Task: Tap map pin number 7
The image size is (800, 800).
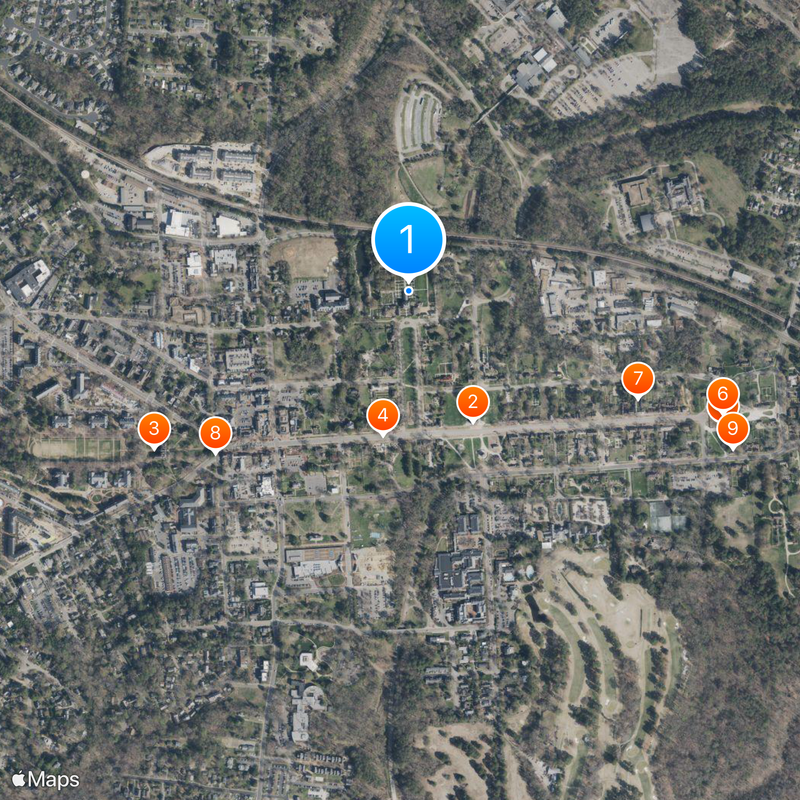Action: click(637, 379)
